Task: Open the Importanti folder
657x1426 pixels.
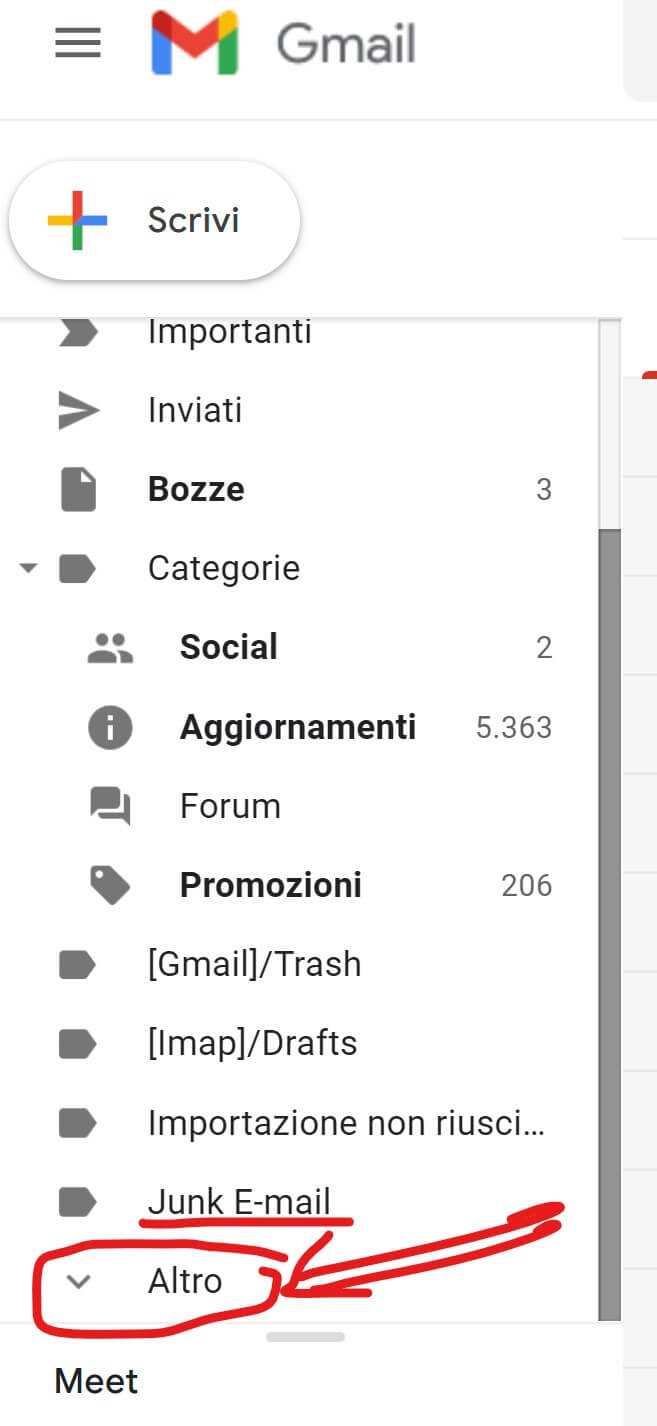Action: [229, 332]
